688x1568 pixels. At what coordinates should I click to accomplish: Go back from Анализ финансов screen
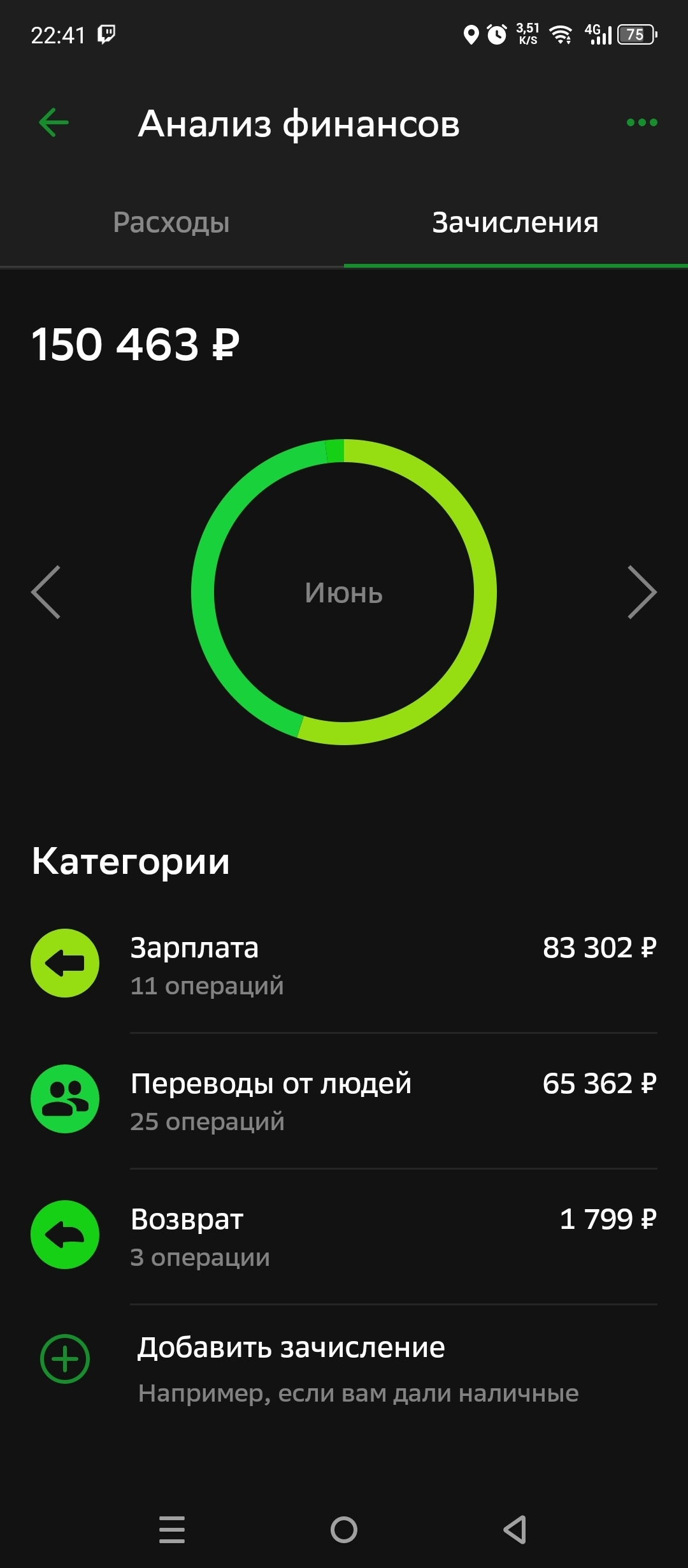tap(54, 122)
